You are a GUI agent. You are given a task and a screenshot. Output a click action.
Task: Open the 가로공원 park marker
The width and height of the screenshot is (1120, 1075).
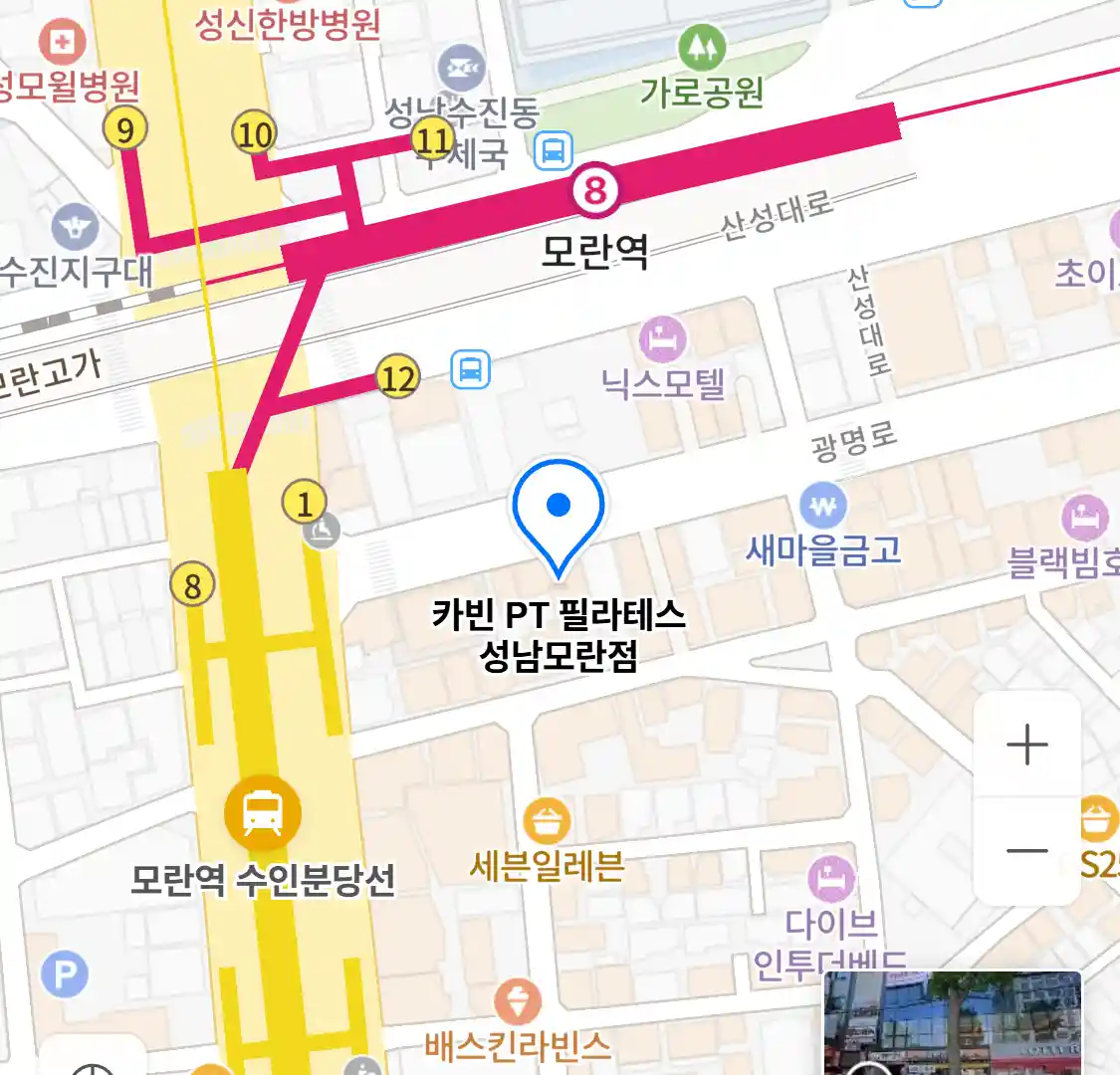702,47
